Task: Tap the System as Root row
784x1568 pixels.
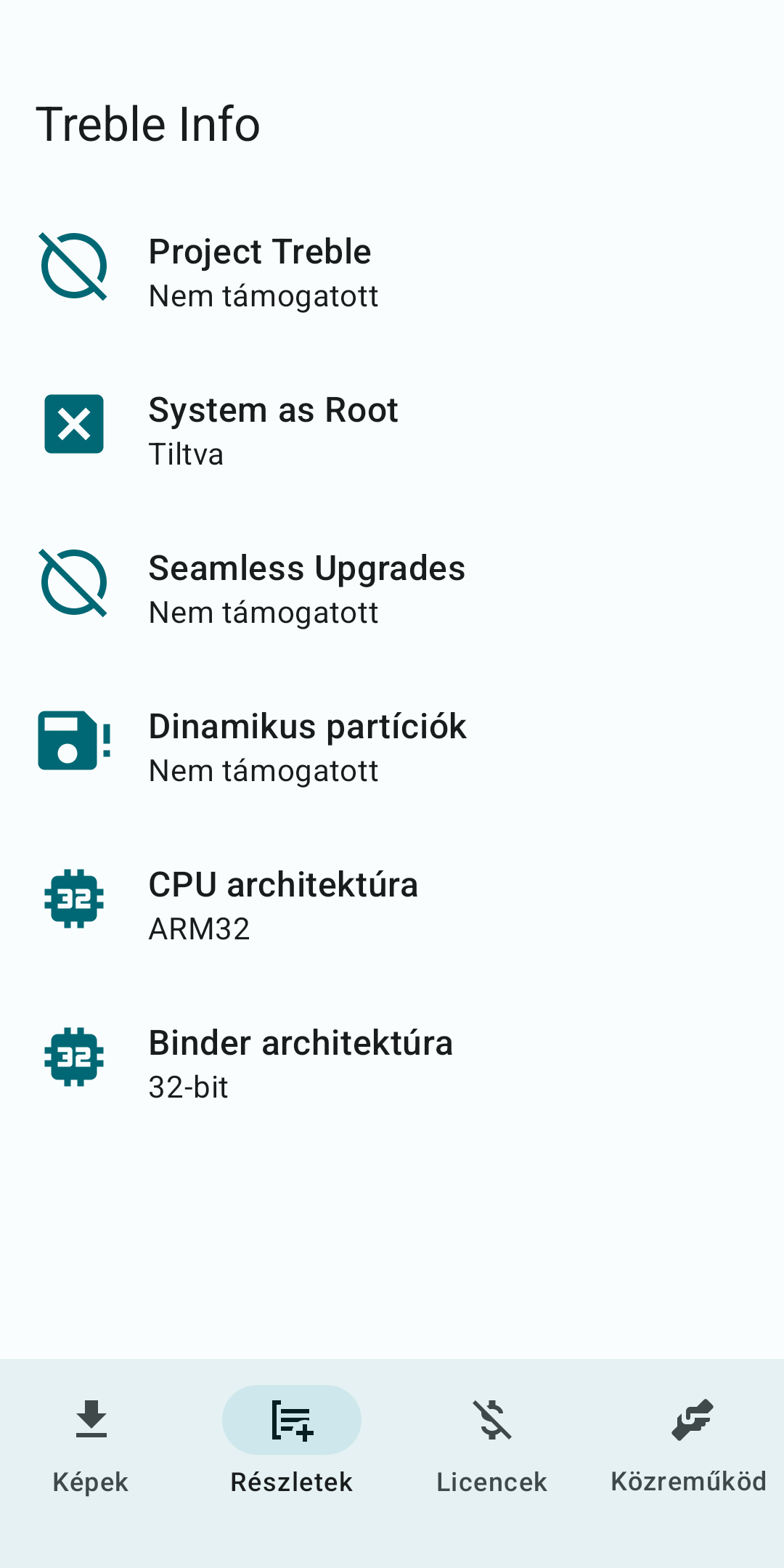Action: [x=392, y=430]
